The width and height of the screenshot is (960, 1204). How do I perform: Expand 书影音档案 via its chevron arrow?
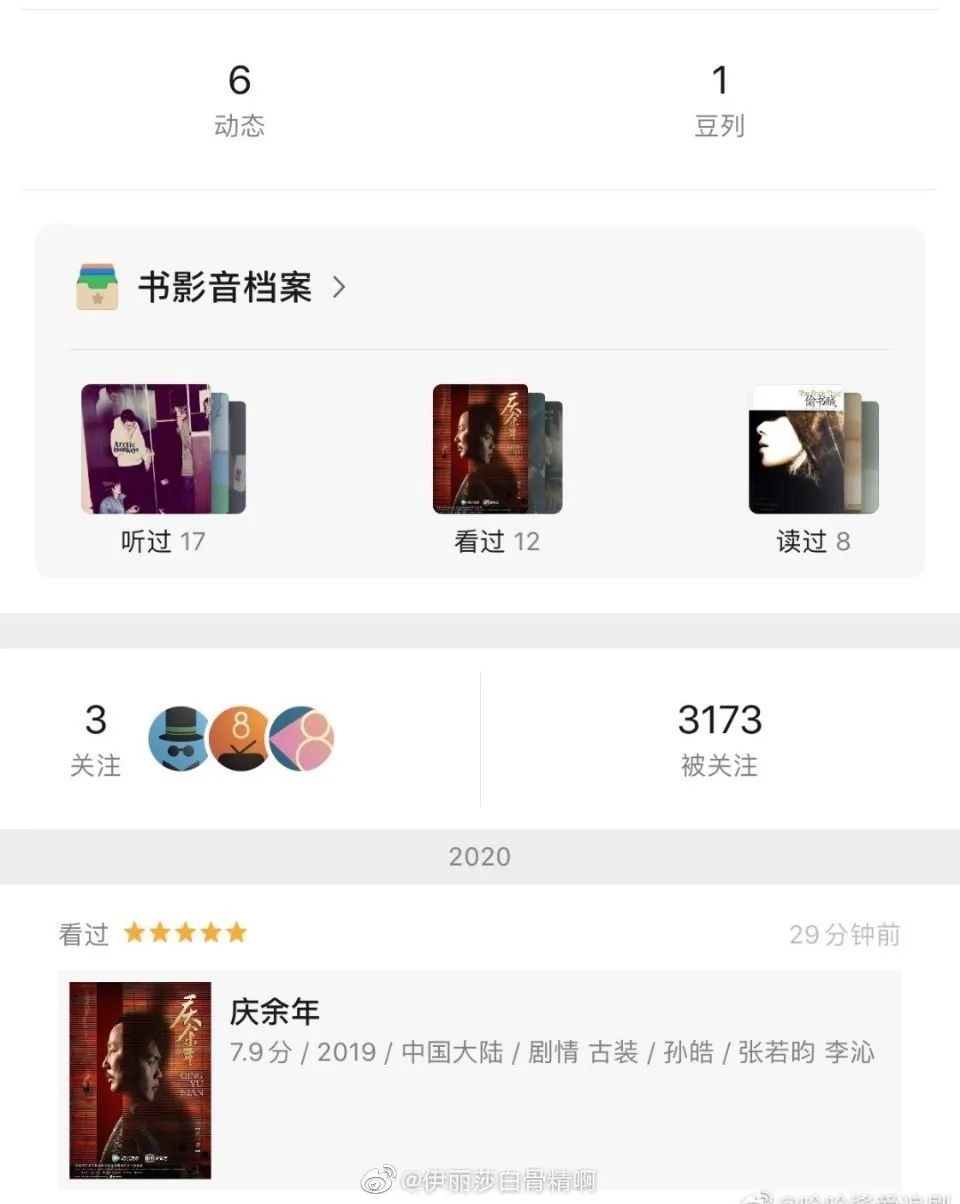pyautogui.click(x=339, y=288)
